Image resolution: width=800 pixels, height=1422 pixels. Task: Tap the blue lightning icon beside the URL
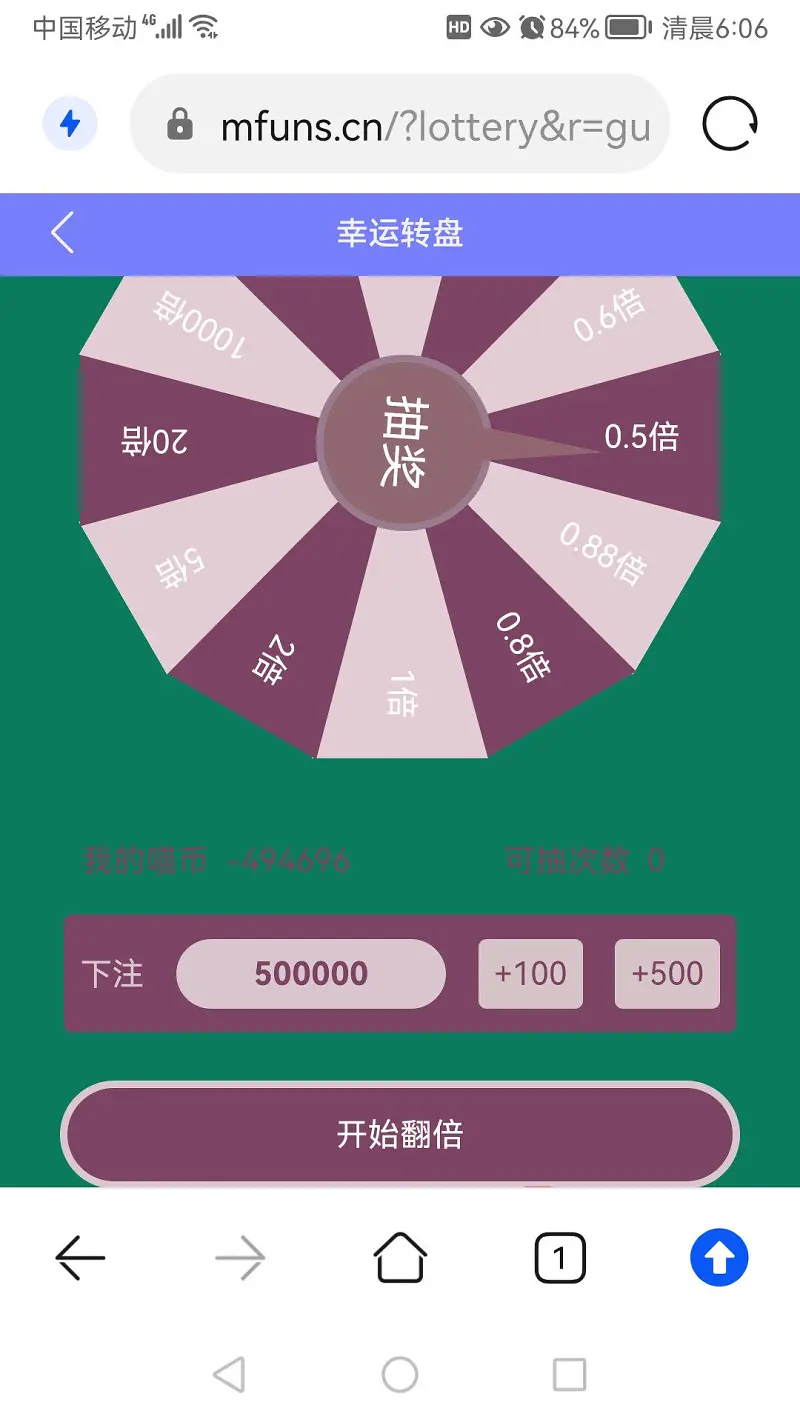(x=70, y=124)
